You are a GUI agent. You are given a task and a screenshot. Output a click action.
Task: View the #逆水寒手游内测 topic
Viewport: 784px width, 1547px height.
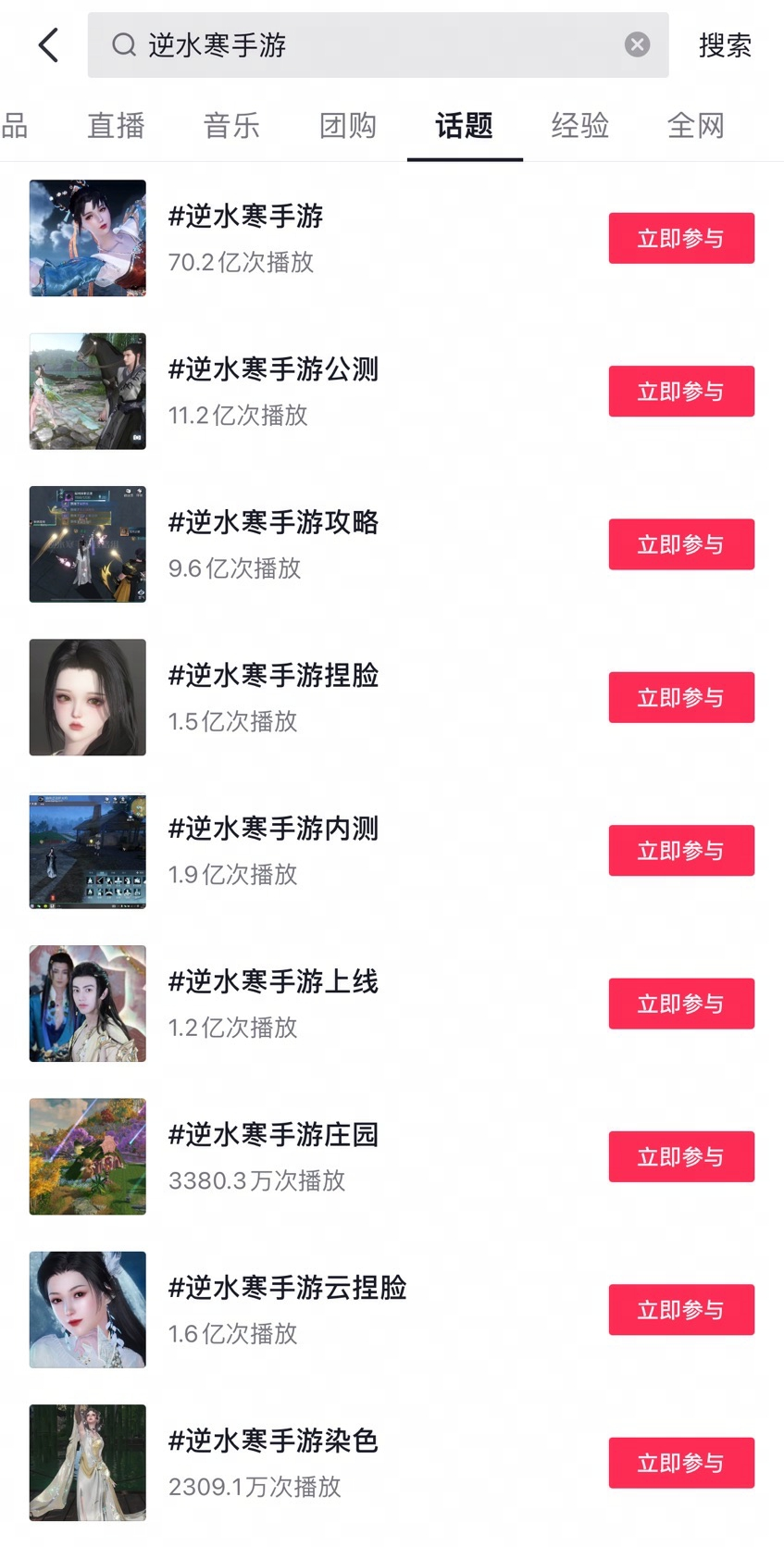coord(273,830)
